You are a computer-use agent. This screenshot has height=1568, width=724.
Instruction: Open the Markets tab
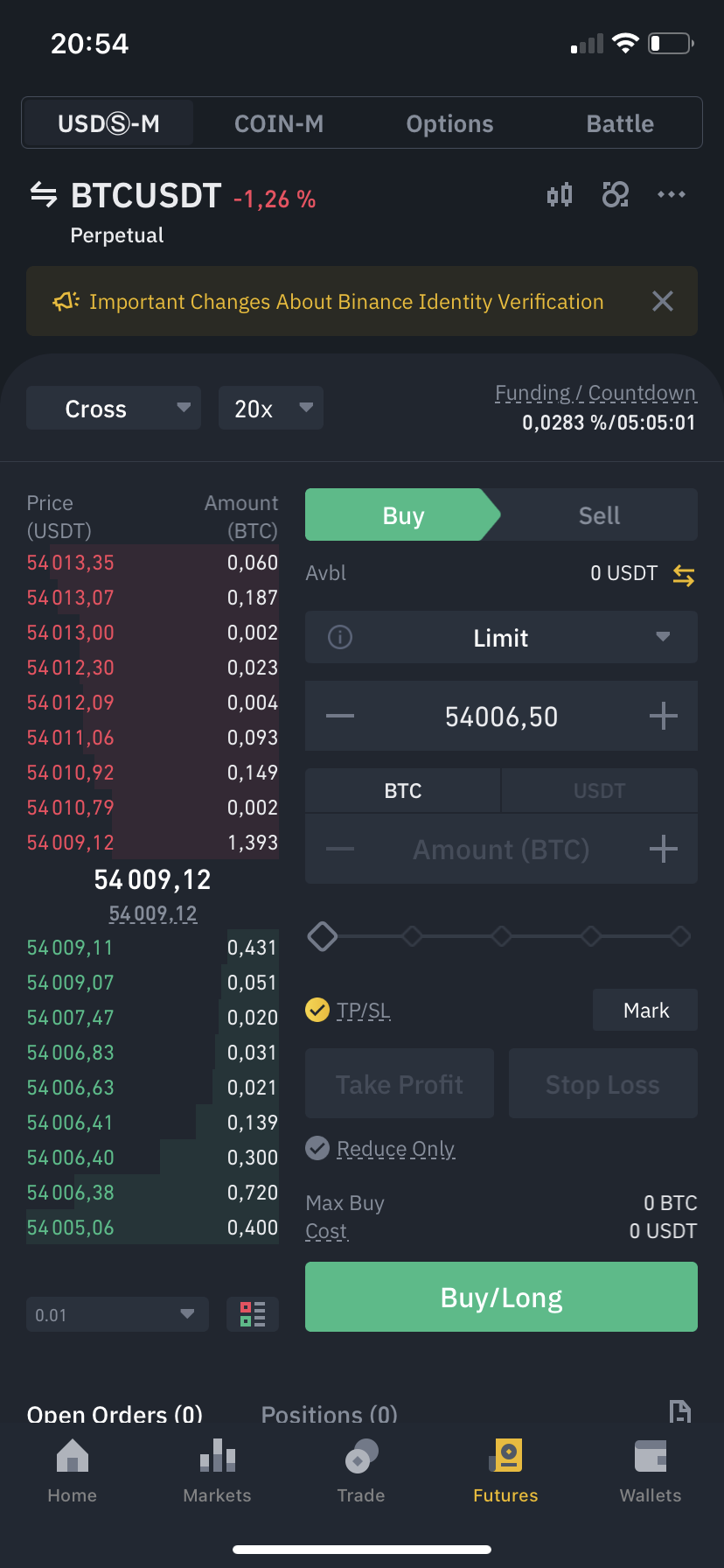coord(217,1471)
